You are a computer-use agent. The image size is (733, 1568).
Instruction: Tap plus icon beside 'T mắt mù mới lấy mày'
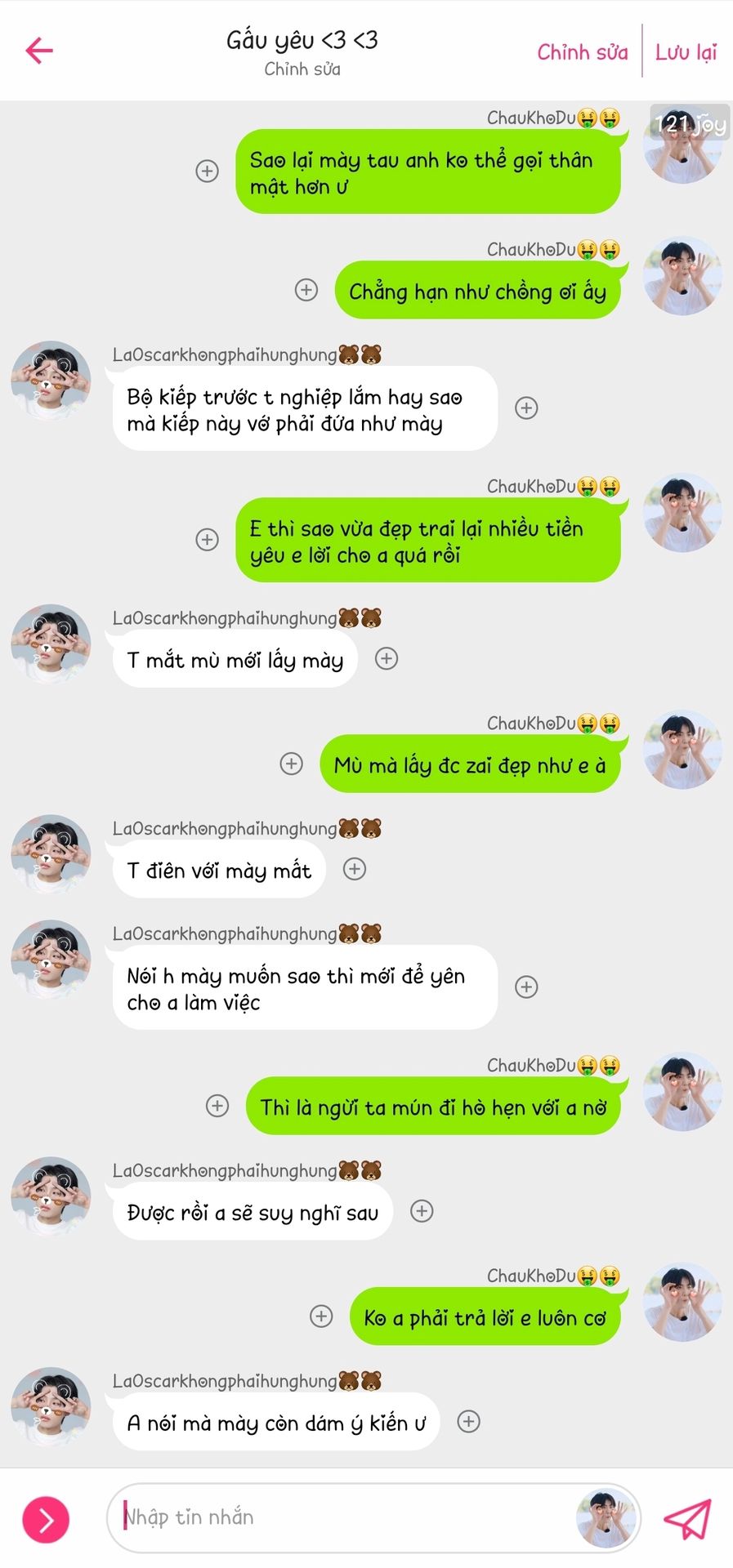(x=387, y=659)
